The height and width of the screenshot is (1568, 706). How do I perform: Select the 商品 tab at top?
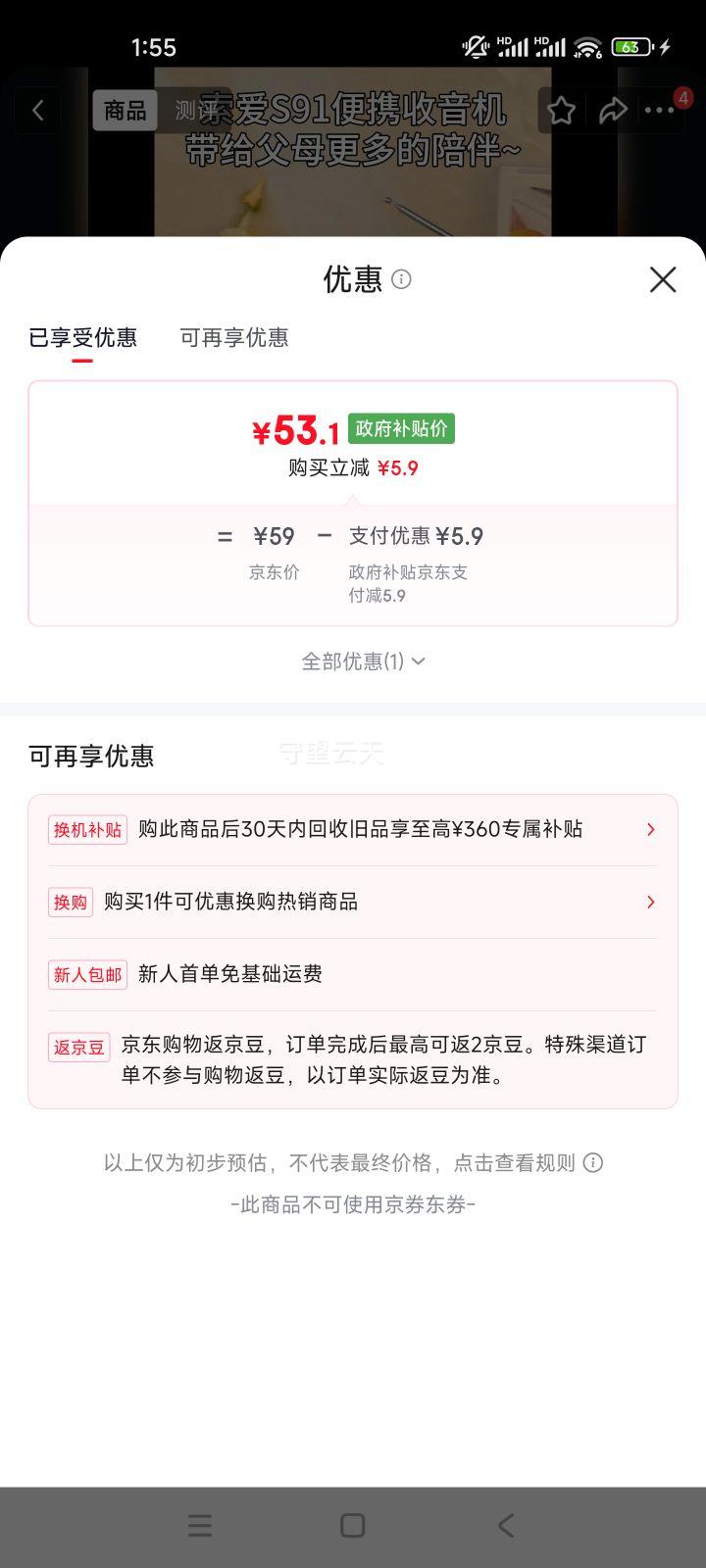click(126, 110)
